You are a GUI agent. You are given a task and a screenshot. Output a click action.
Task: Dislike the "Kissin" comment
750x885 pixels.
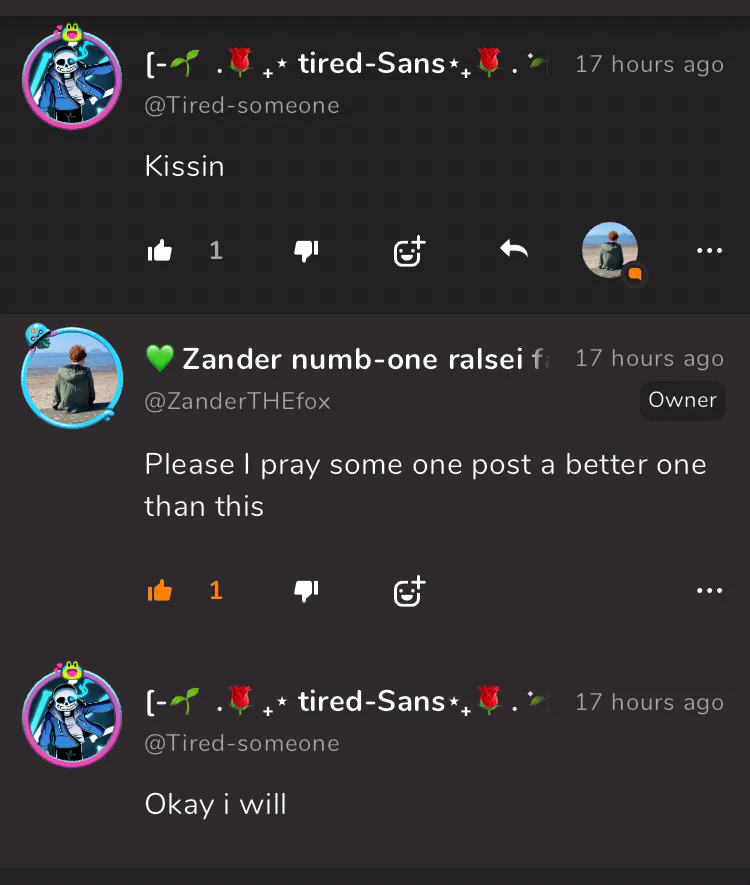(x=306, y=251)
